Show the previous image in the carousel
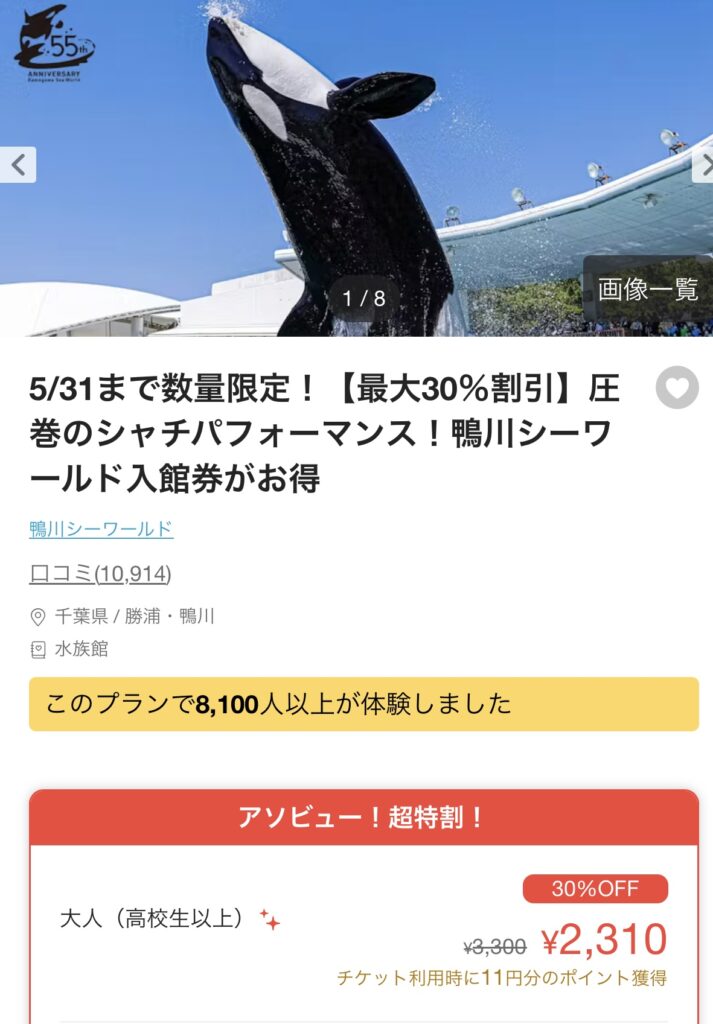713x1024 pixels. tap(17, 165)
